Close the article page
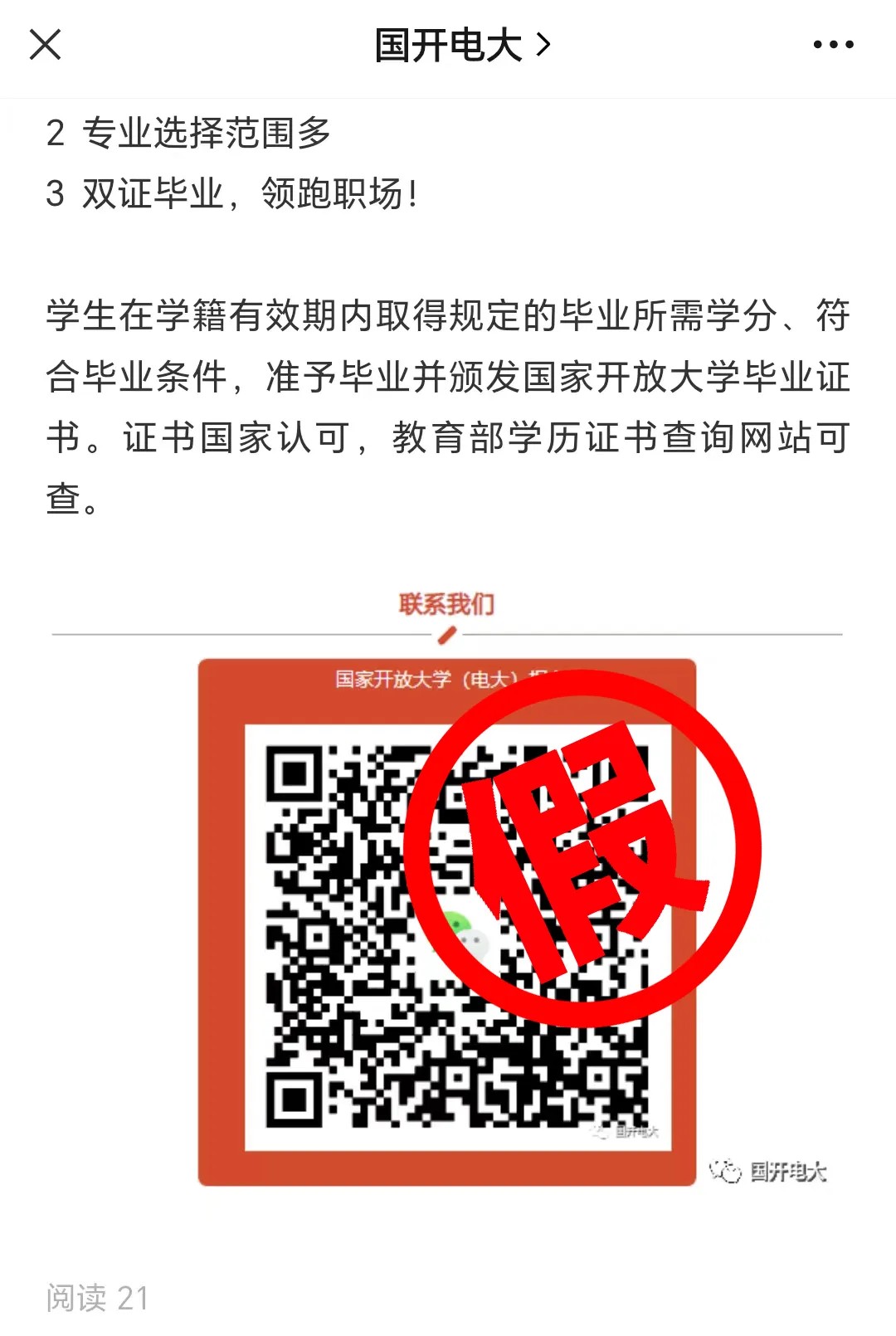The height and width of the screenshot is (1336, 896). pos(45,45)
